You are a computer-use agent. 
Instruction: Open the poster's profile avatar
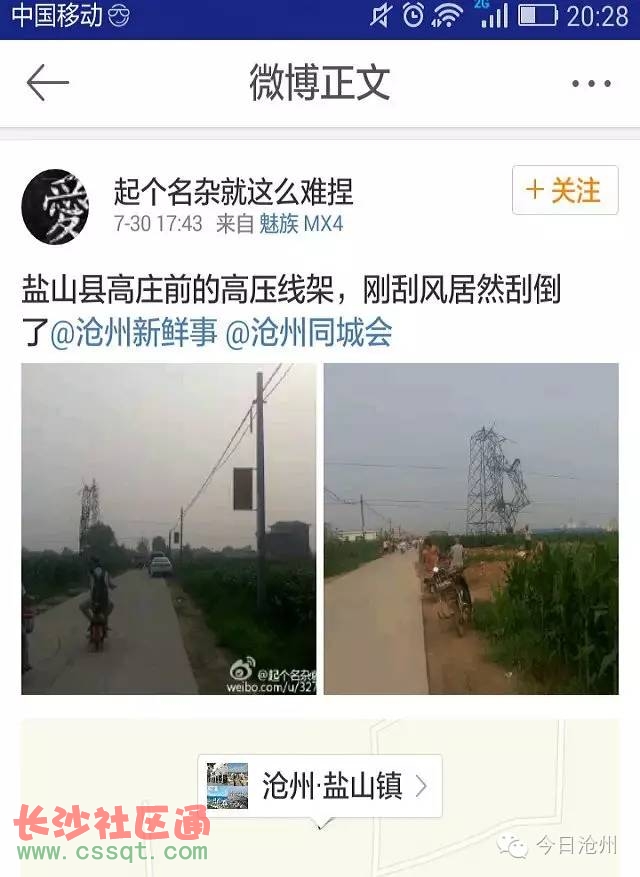[55, 206]
